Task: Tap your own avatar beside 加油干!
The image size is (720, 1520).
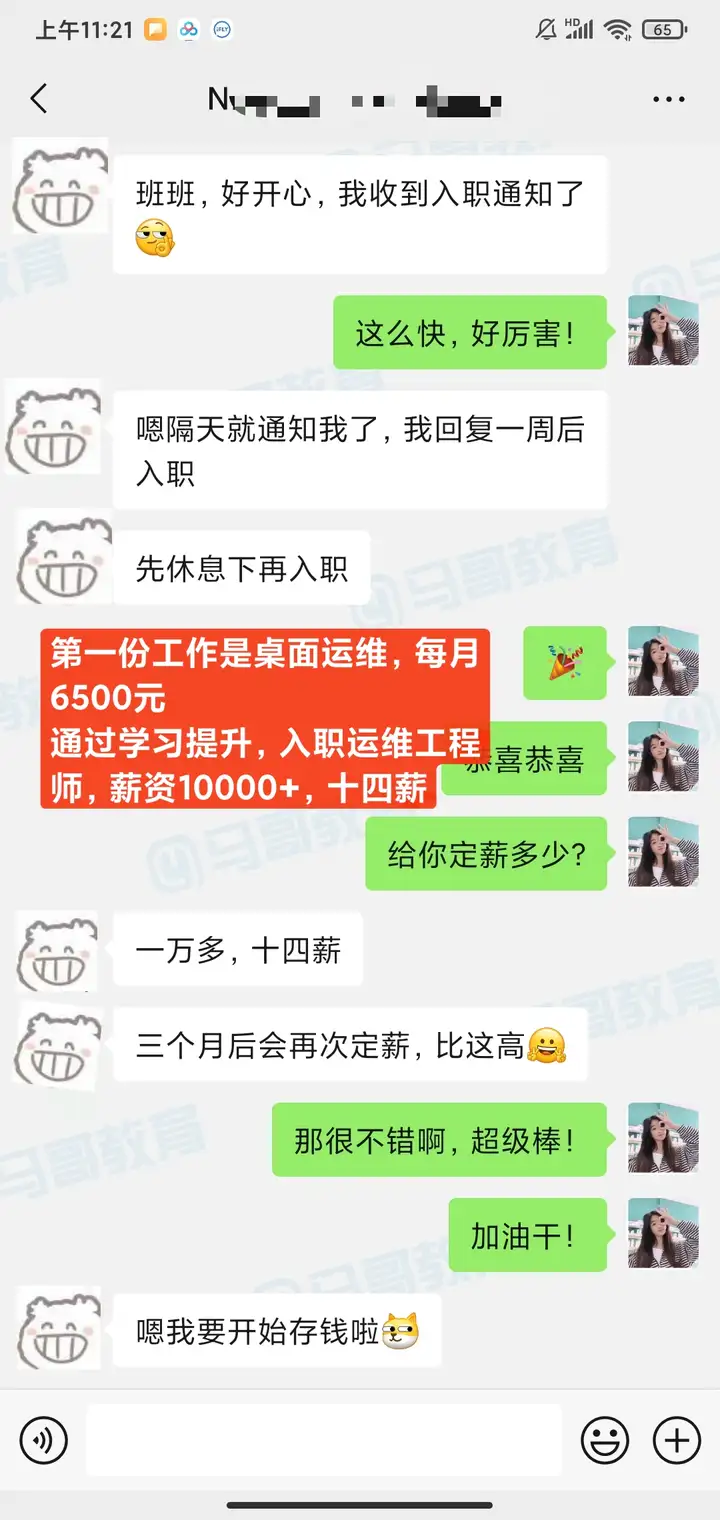Action: pyautogui.click(x=662, y=1235)
